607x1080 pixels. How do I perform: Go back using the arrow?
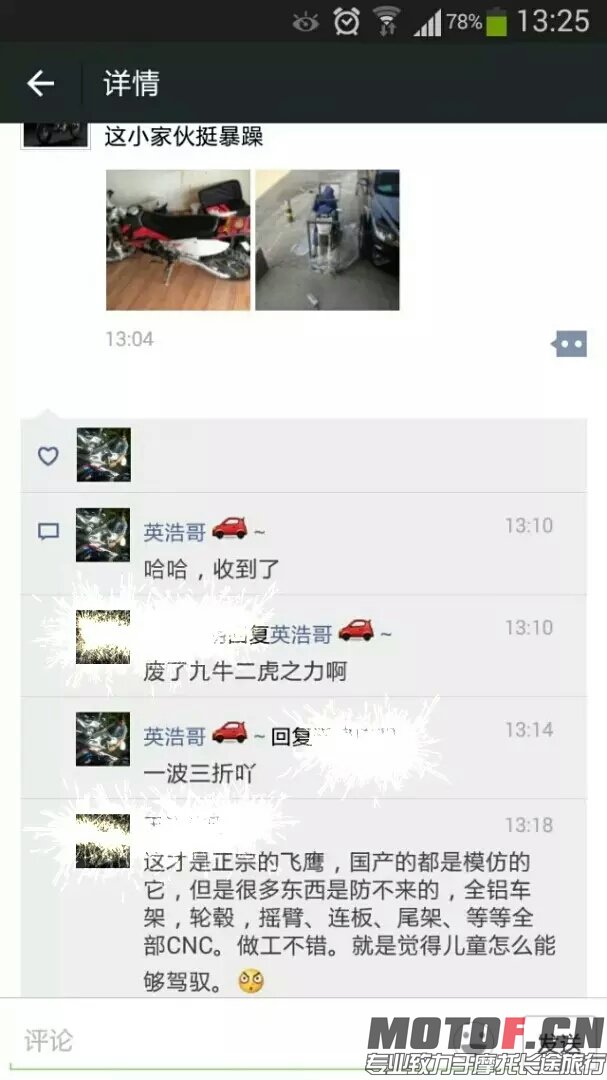[40, 83]
